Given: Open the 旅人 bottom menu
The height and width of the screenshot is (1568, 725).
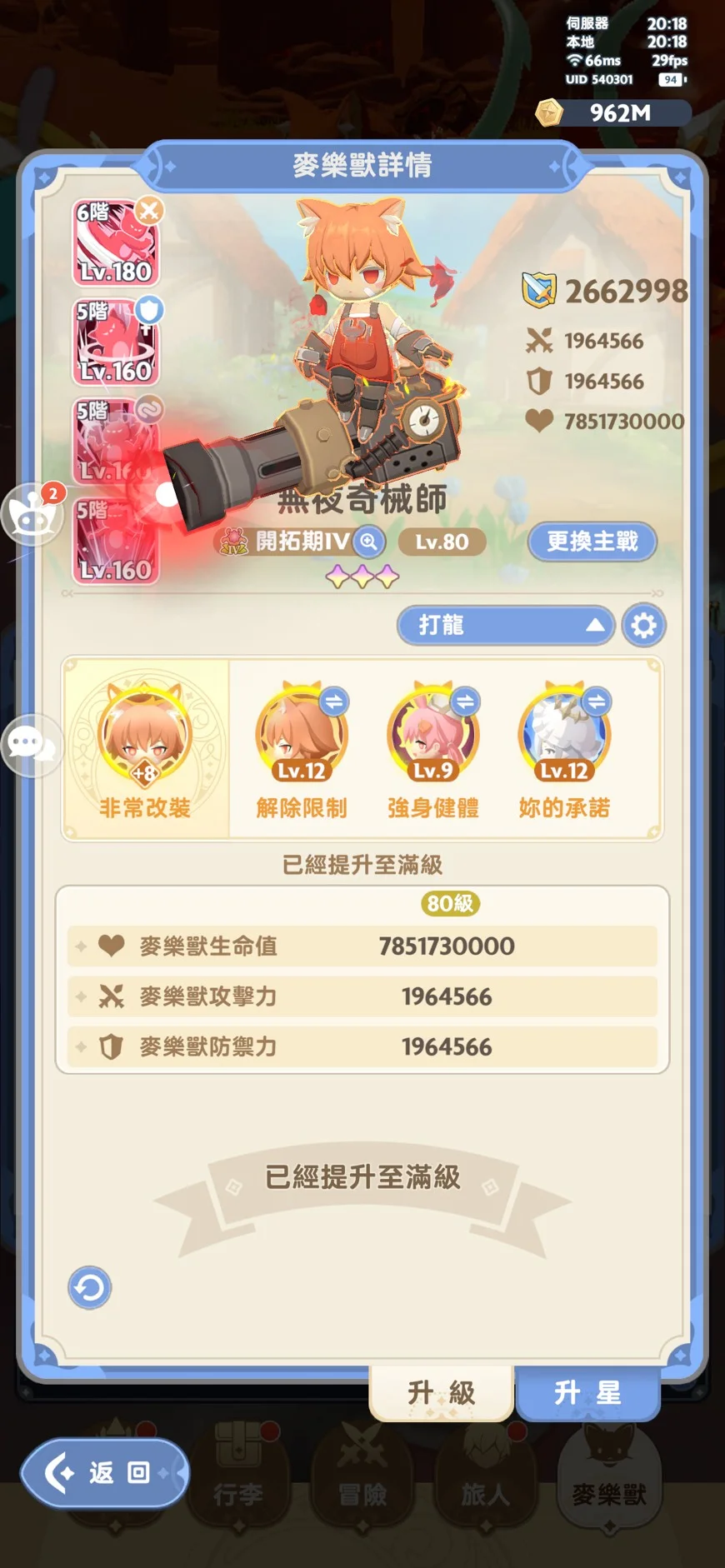Looking at the screenshot, I should 486,1473.
